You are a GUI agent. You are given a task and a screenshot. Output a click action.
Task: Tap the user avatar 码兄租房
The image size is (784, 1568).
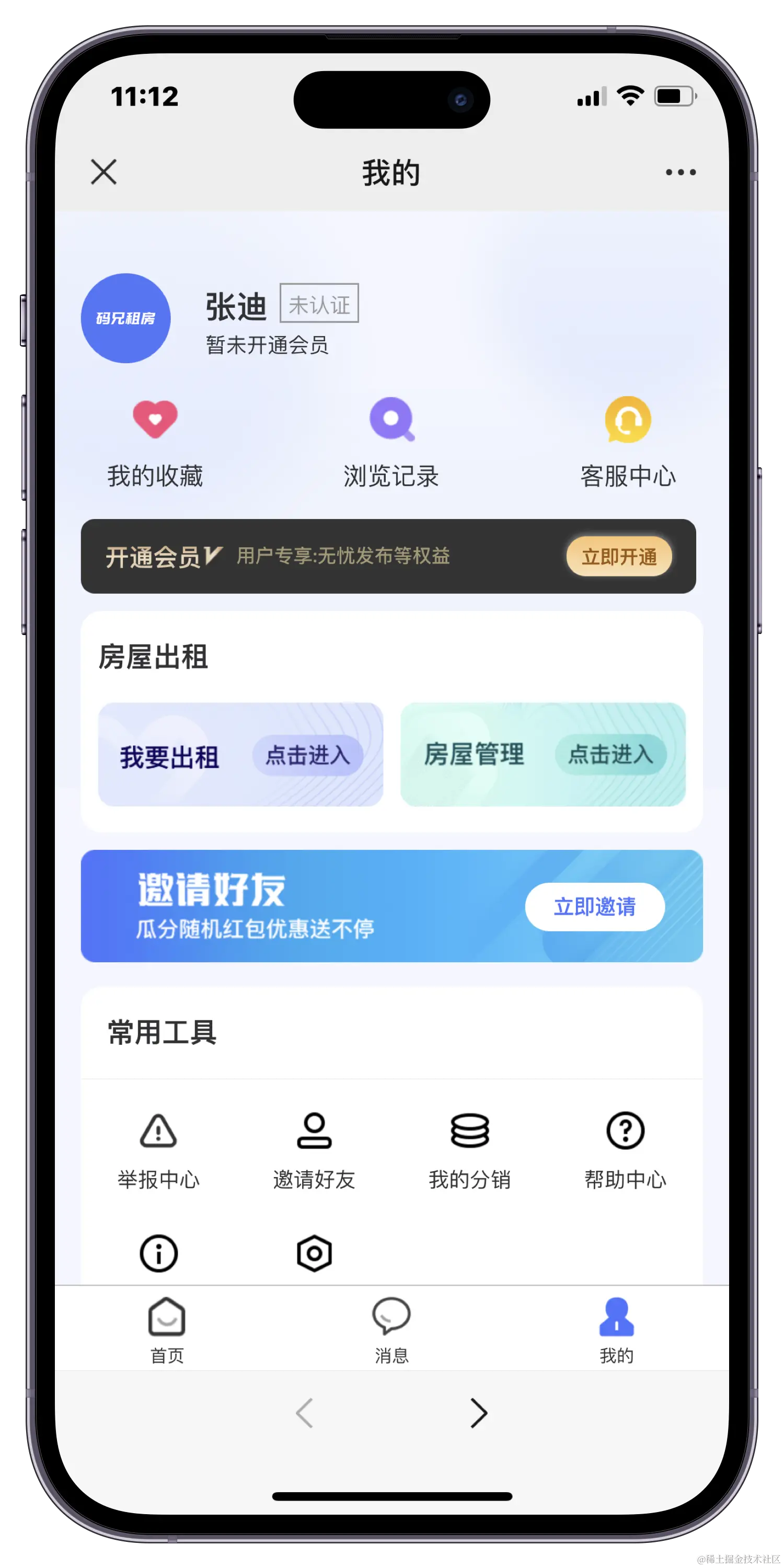(125, 318)
